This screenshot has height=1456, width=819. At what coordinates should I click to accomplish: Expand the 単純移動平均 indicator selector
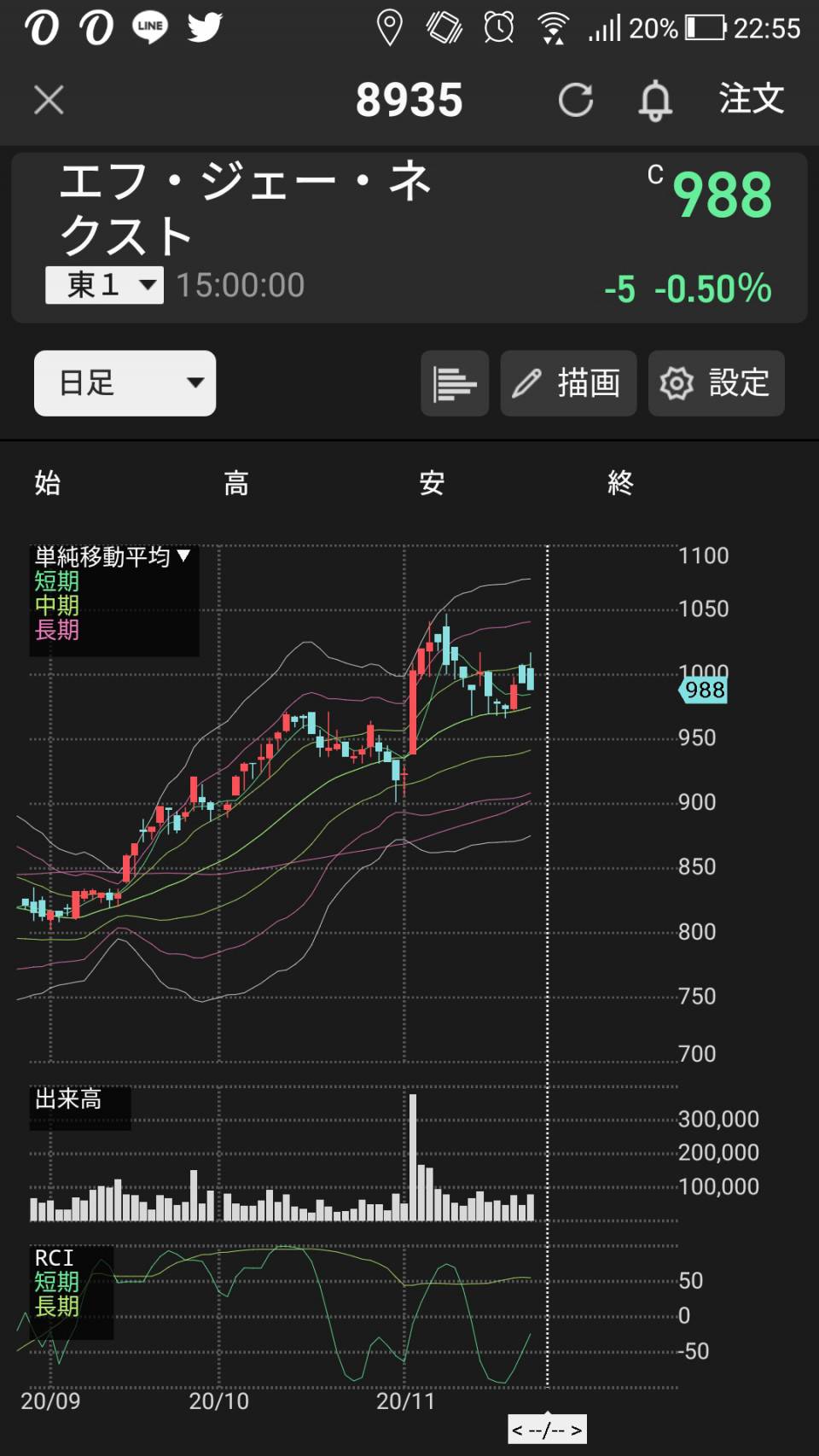(x=112, y=556)
